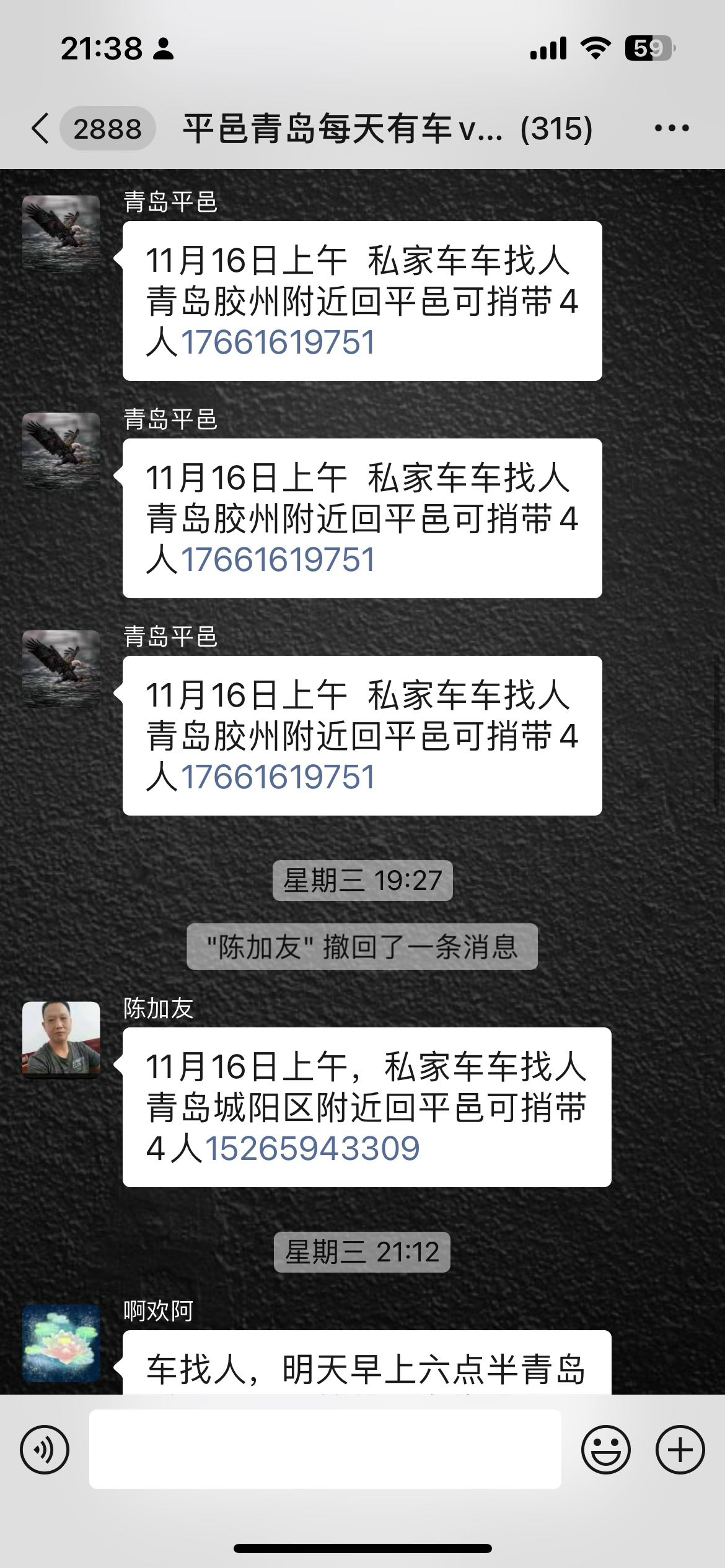
Task: Open the group chat options menu
Action: [672, 129]
